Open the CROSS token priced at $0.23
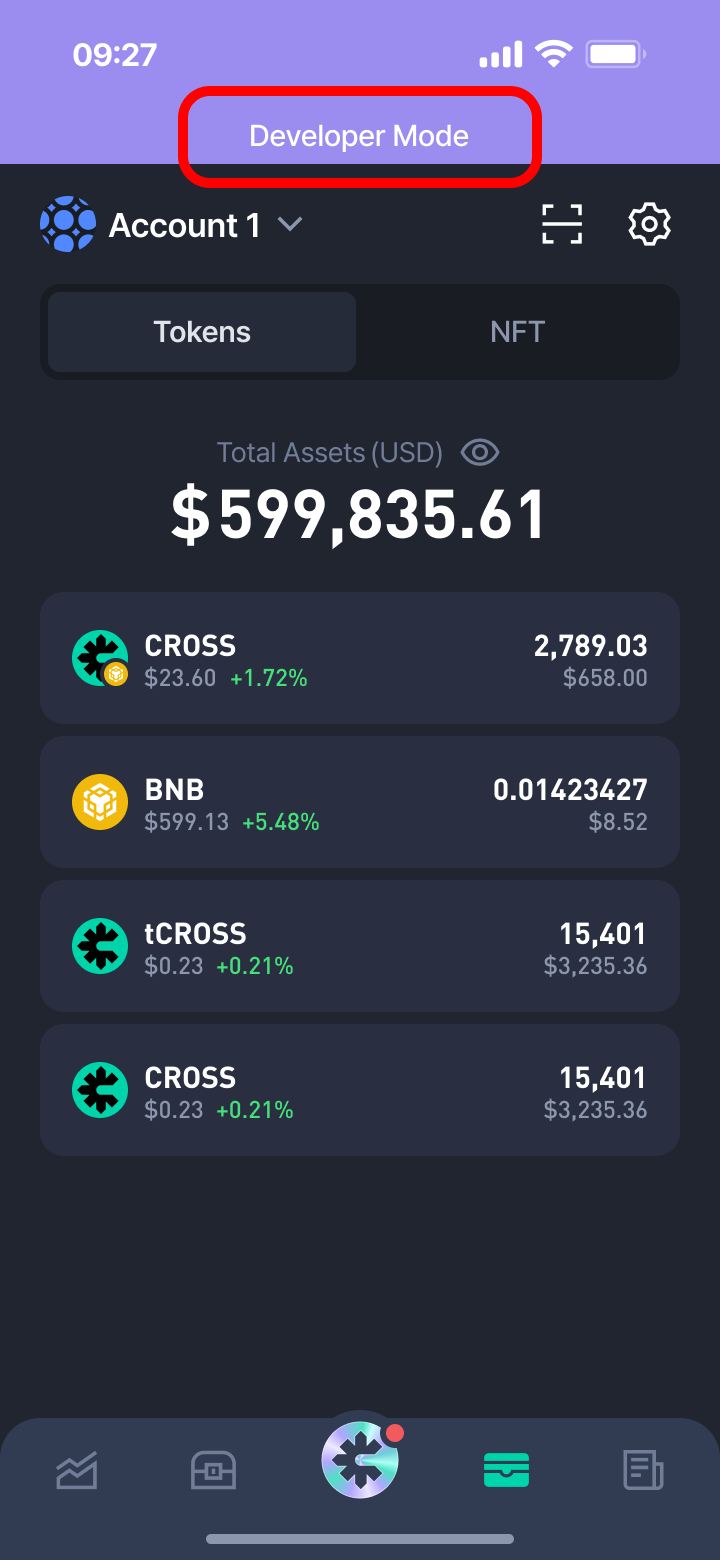The image size is (720, 1560). [360, 1090]
